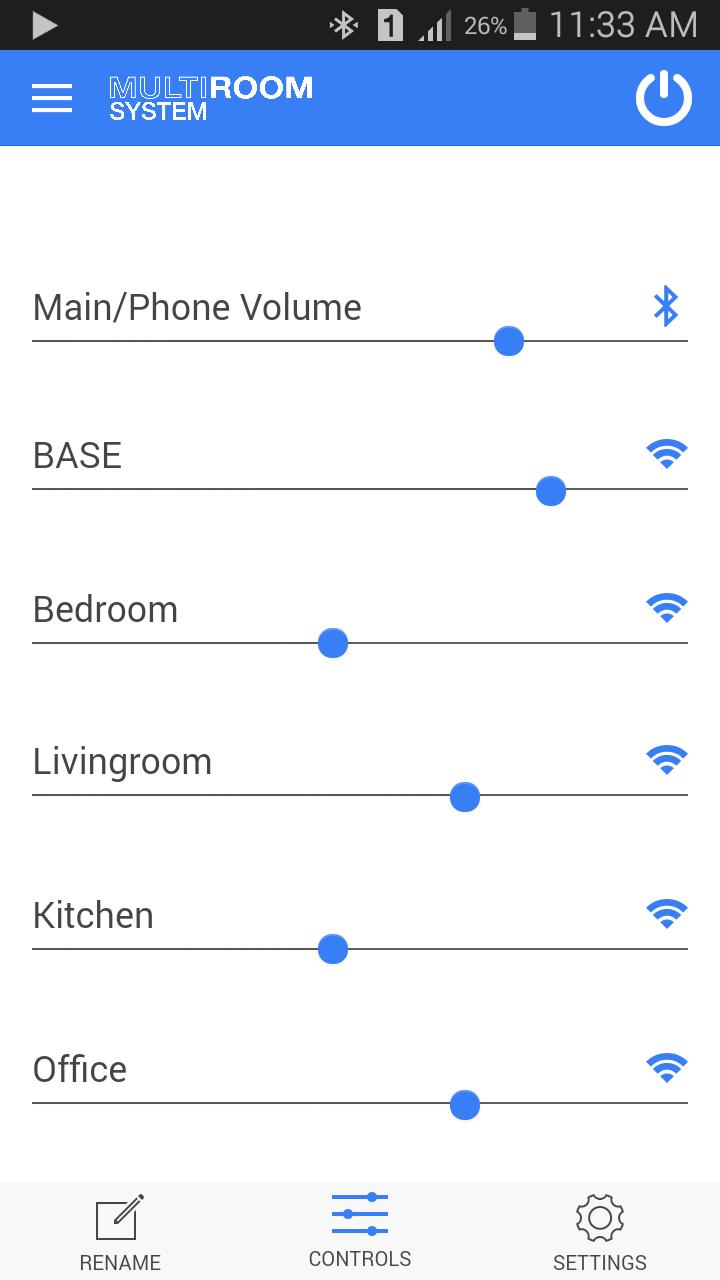
Task: Open the Settings tab
Action: click(599, 1230)
